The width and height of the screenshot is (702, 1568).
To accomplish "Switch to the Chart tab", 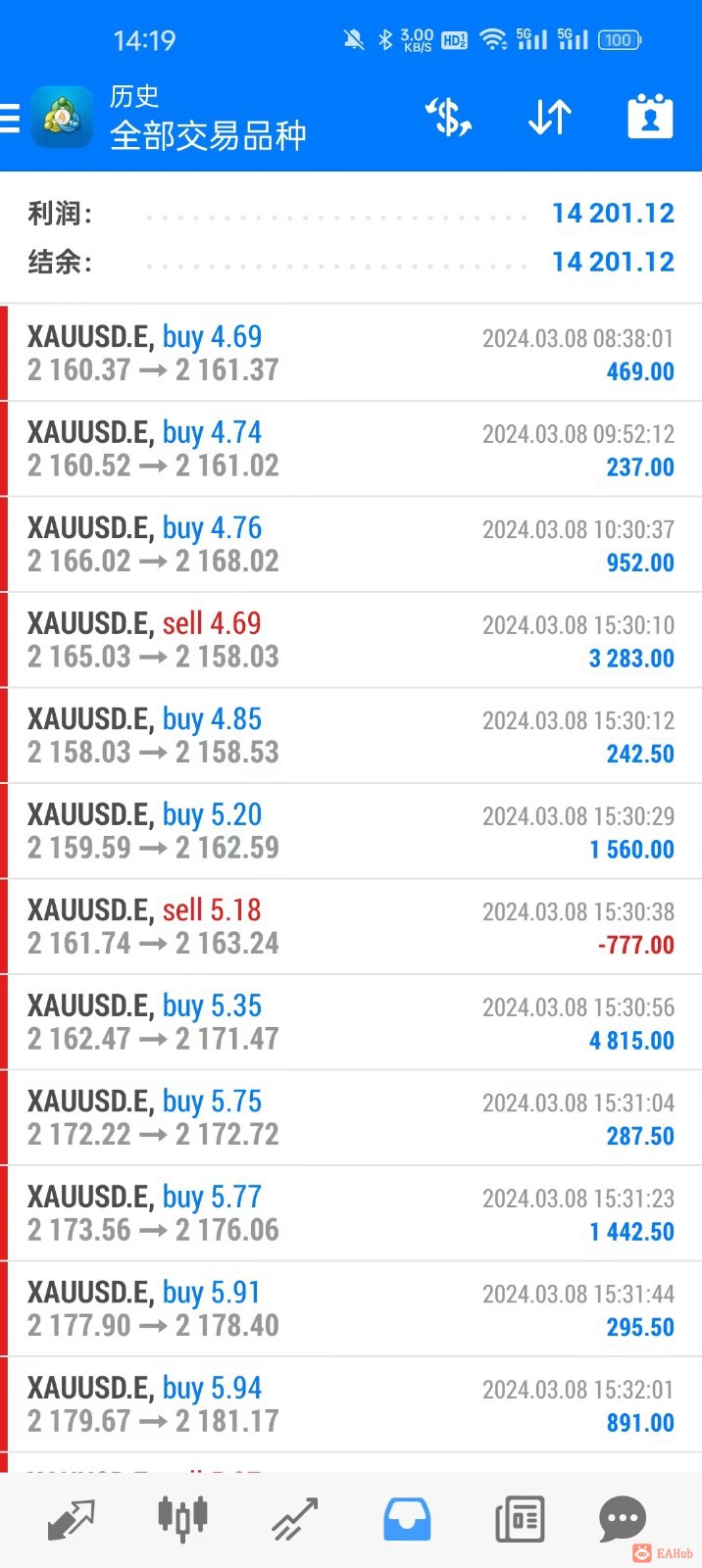I will [x=182, y=1518].
